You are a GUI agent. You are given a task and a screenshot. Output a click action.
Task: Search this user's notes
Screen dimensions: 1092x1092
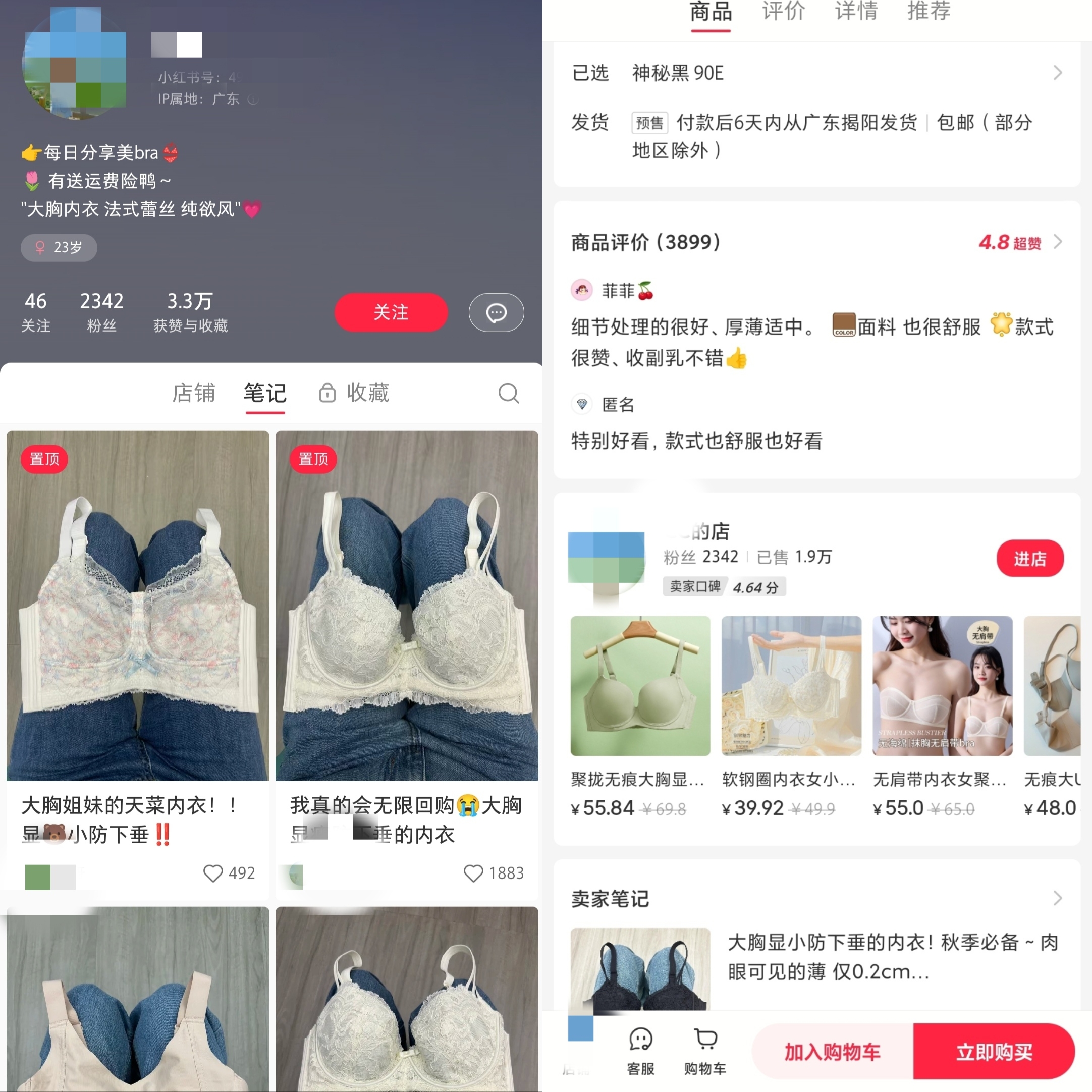click(x=508, y=393)
